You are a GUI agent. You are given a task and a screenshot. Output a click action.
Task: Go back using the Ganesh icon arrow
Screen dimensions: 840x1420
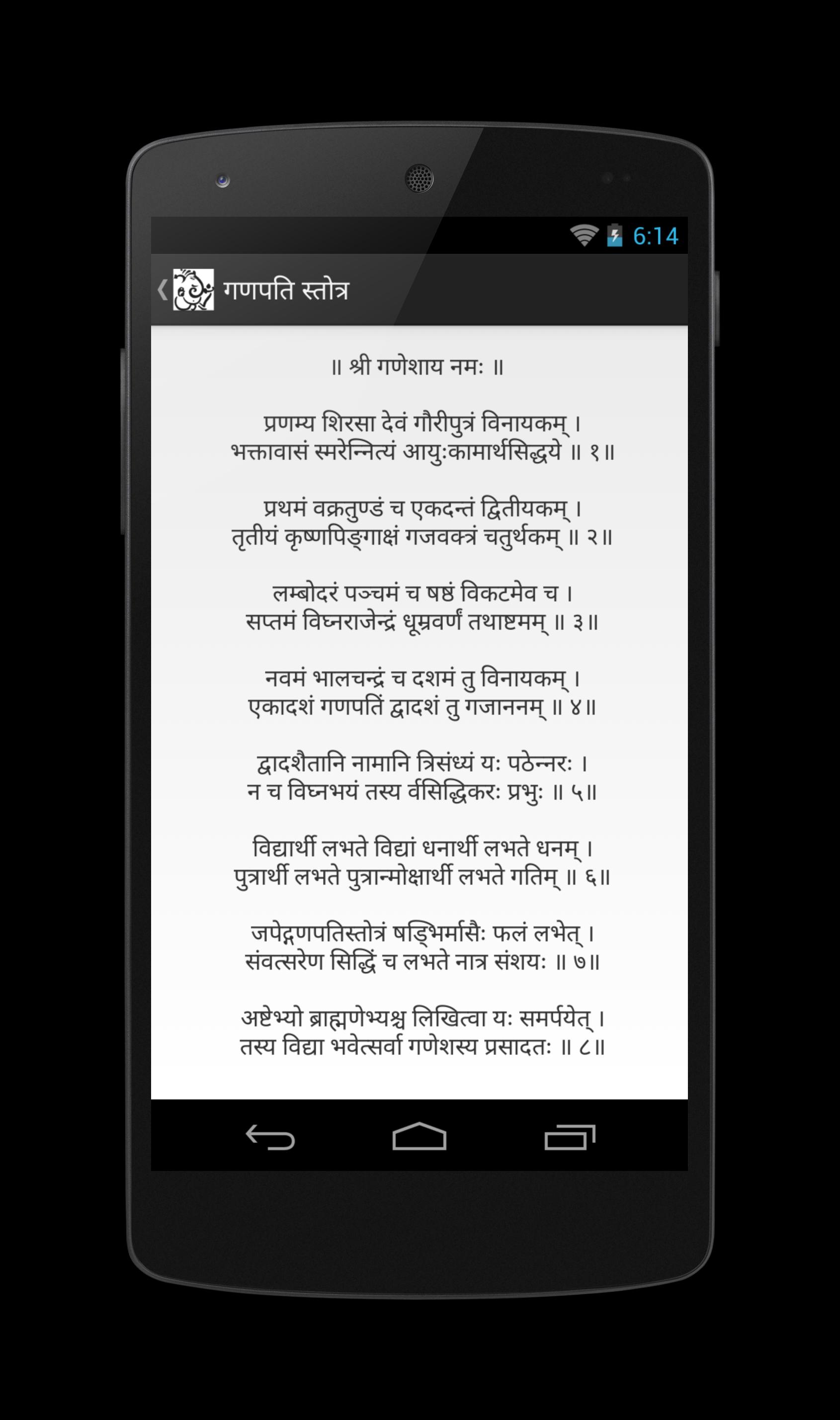point(186,289)
